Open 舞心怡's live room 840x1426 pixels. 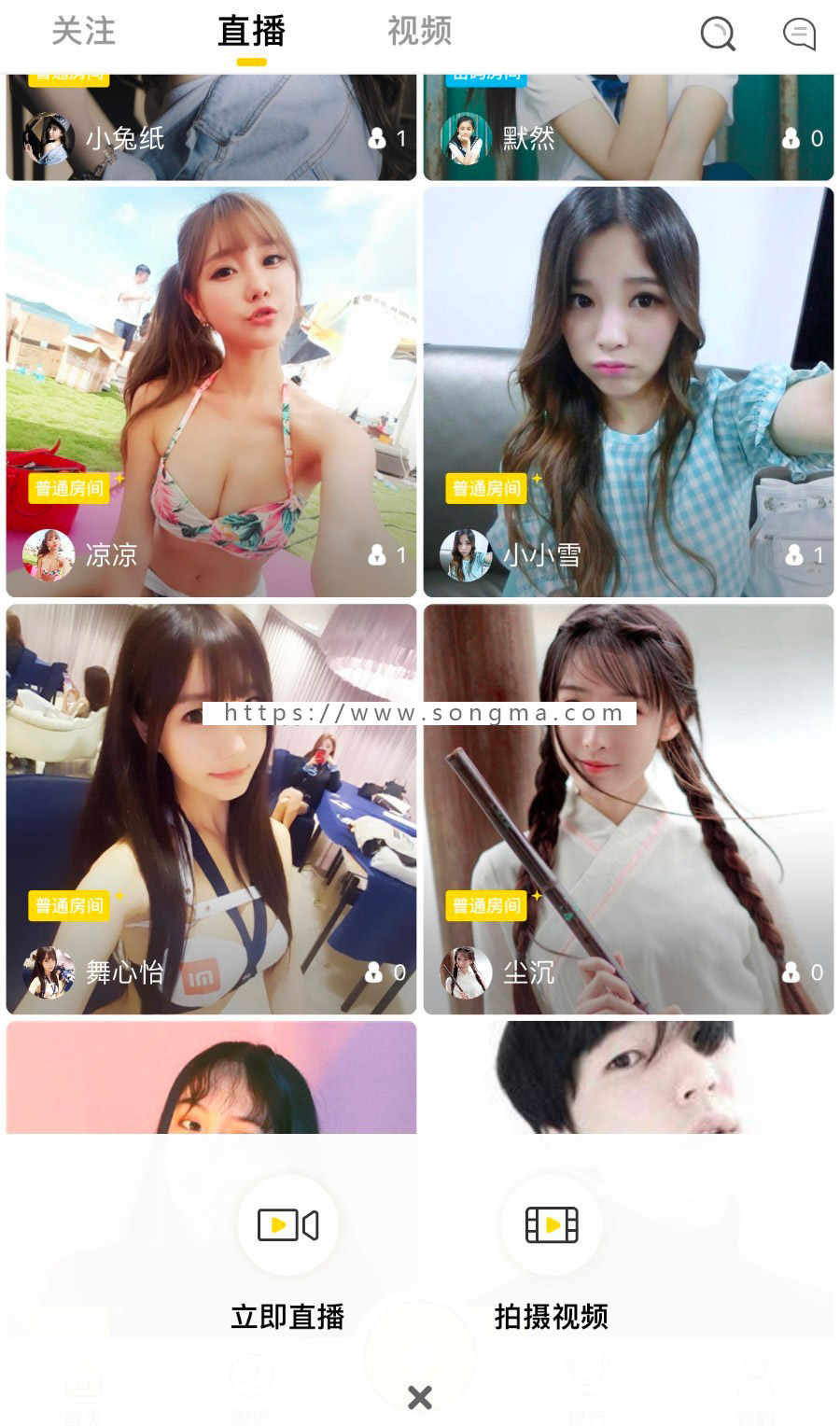point(211,809)
